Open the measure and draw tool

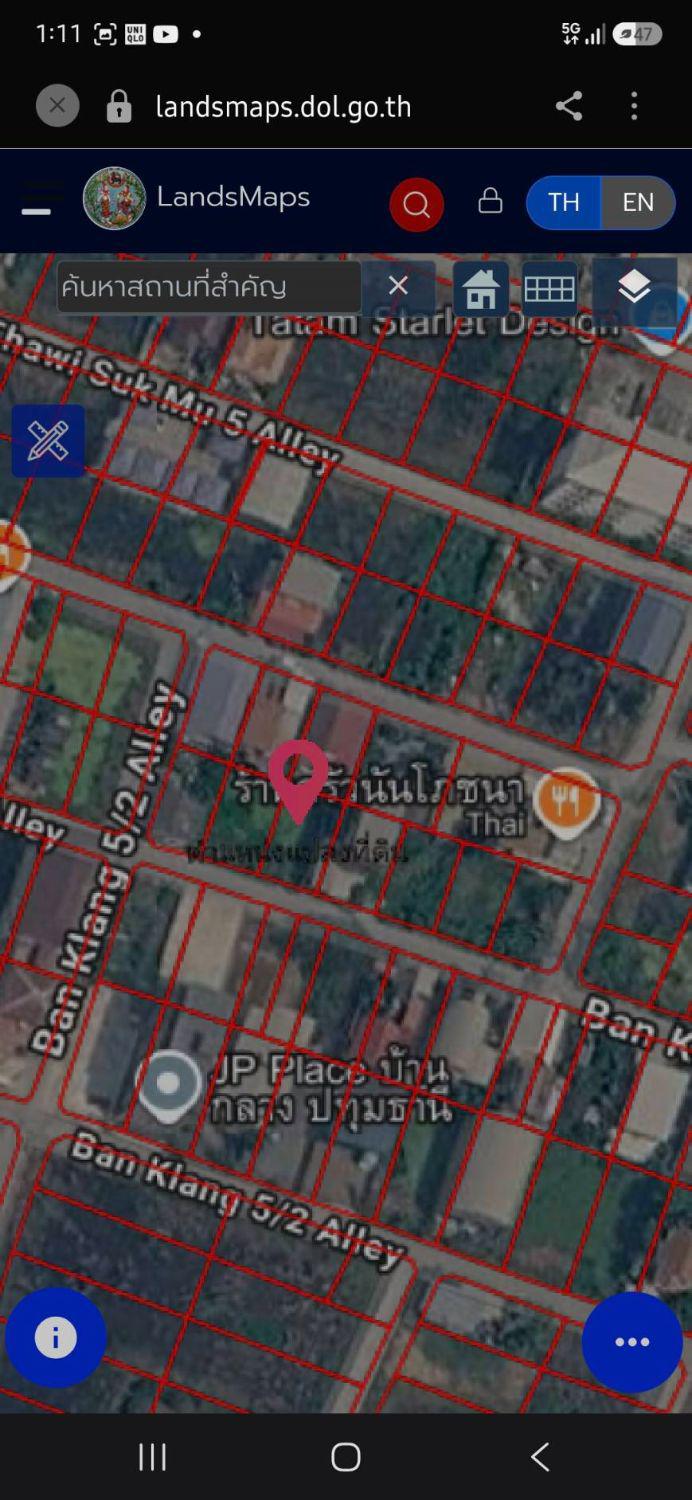pos(48,441)
